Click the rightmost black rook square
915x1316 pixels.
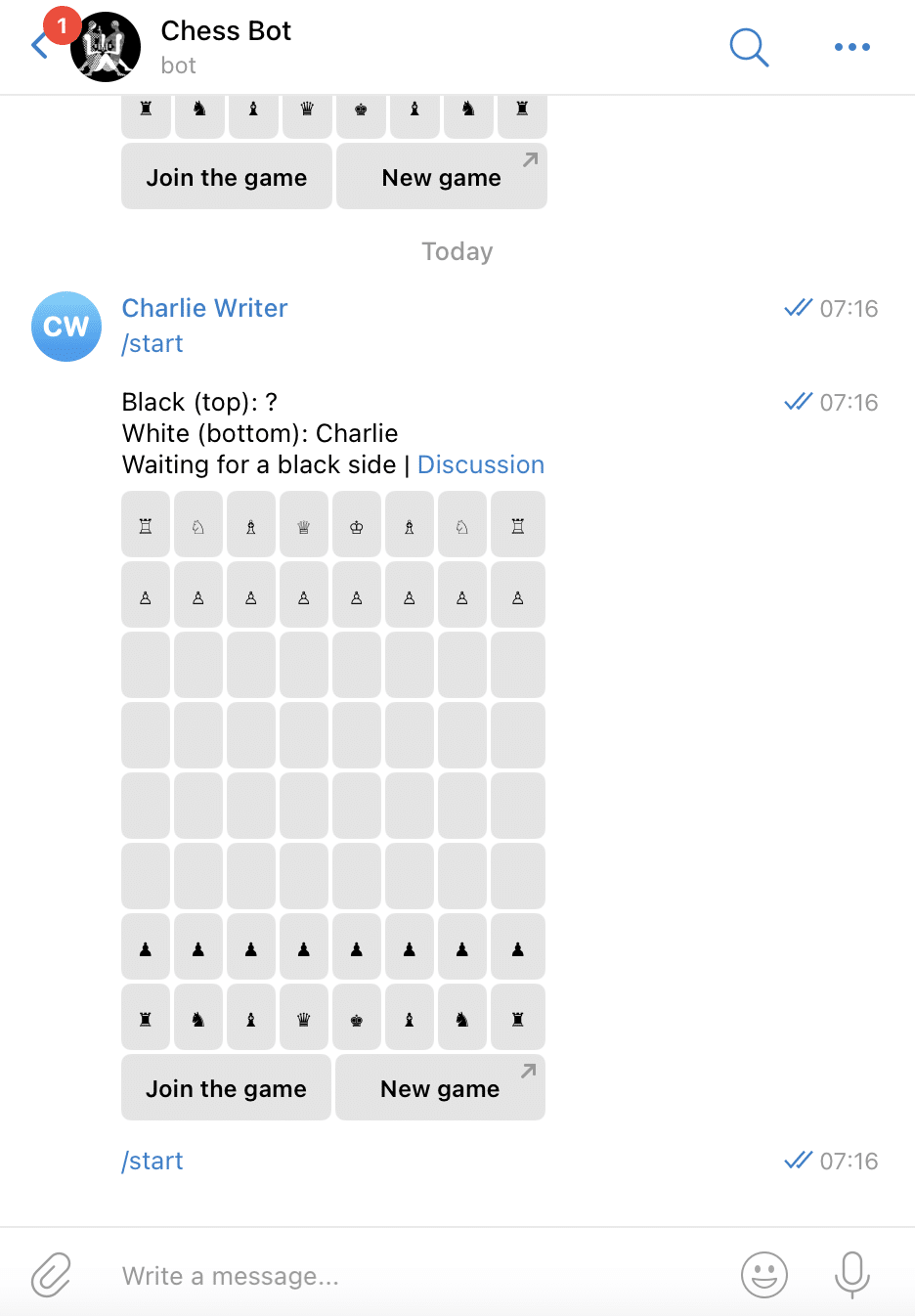tap(518, 1017)
